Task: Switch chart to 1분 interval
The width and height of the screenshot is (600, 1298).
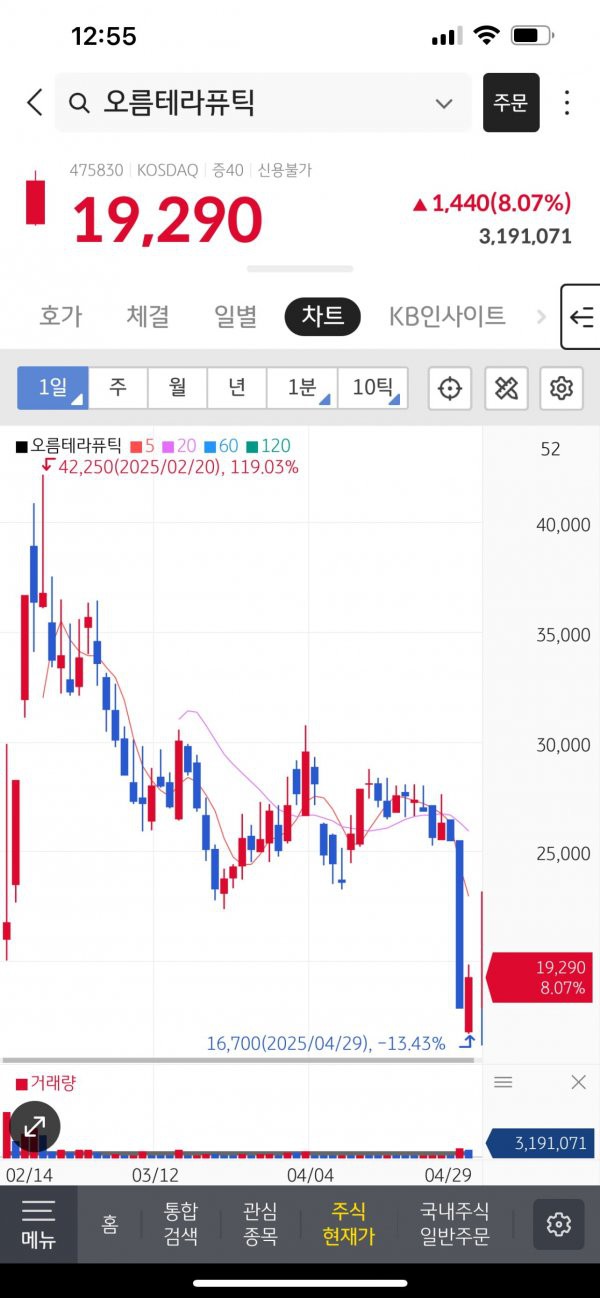Action: [302, 388]
